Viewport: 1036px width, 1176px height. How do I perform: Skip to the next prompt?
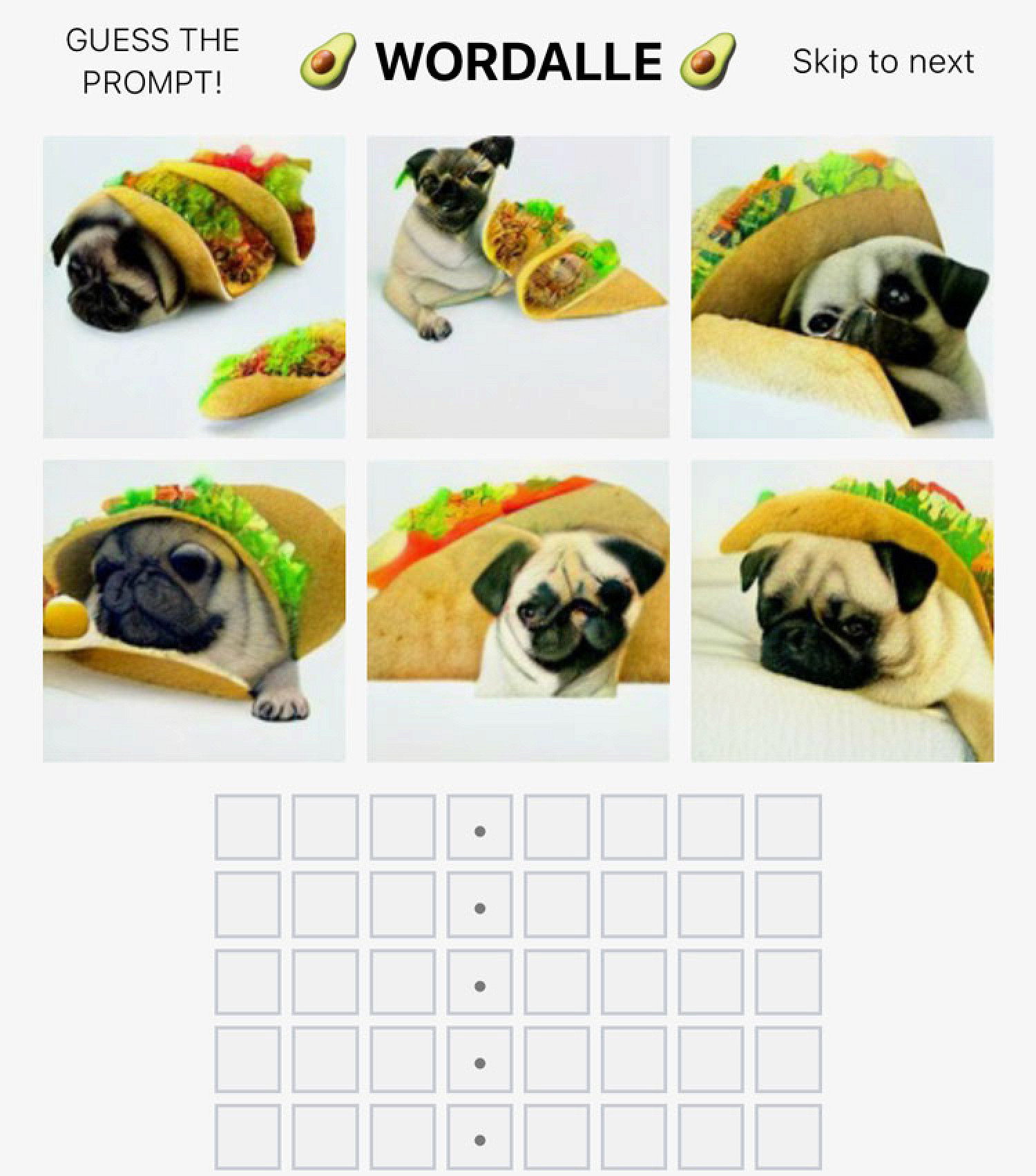(x=883, y=61)
